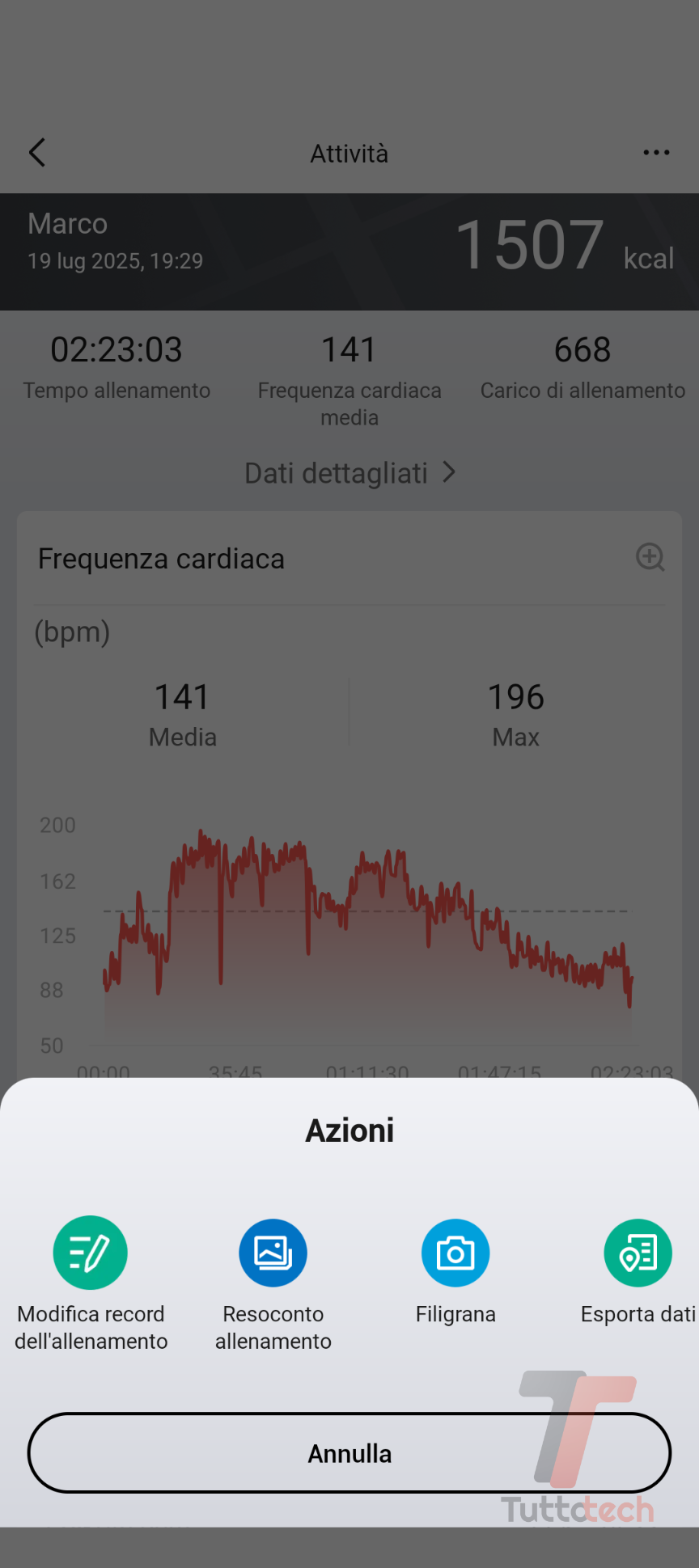The height and width of the screenshot is (1568, 699).
Task: Tap Esporta dati to export workout
Action: (638, 1253)
